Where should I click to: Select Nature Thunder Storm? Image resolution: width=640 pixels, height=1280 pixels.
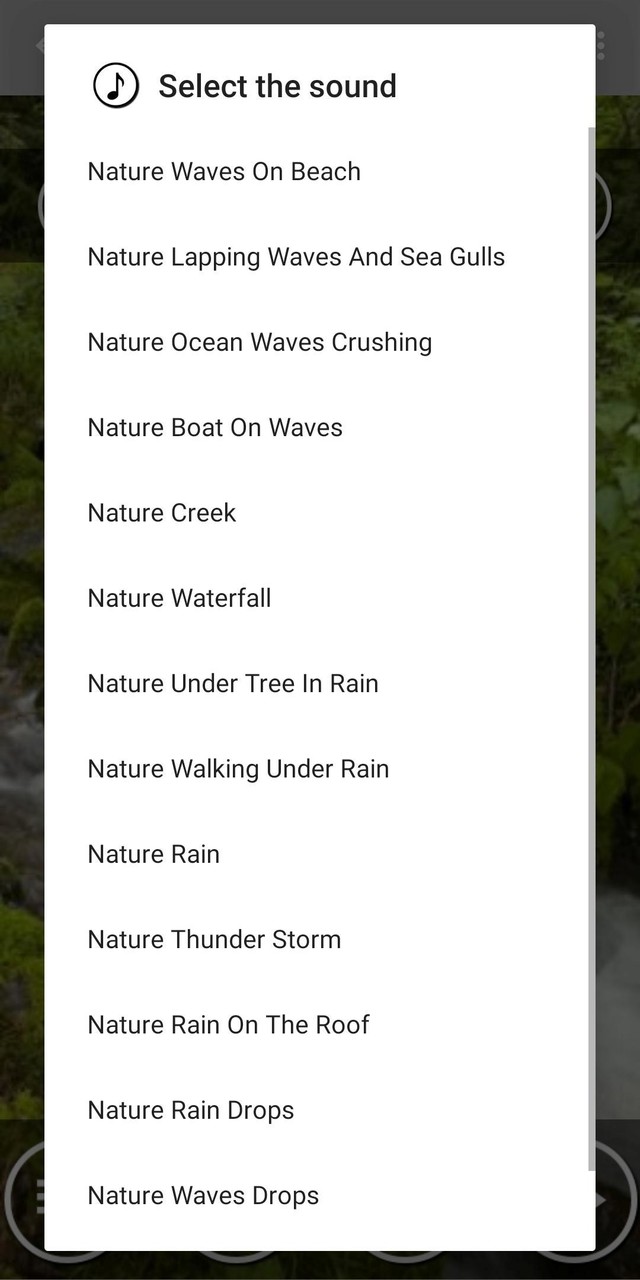319,939
